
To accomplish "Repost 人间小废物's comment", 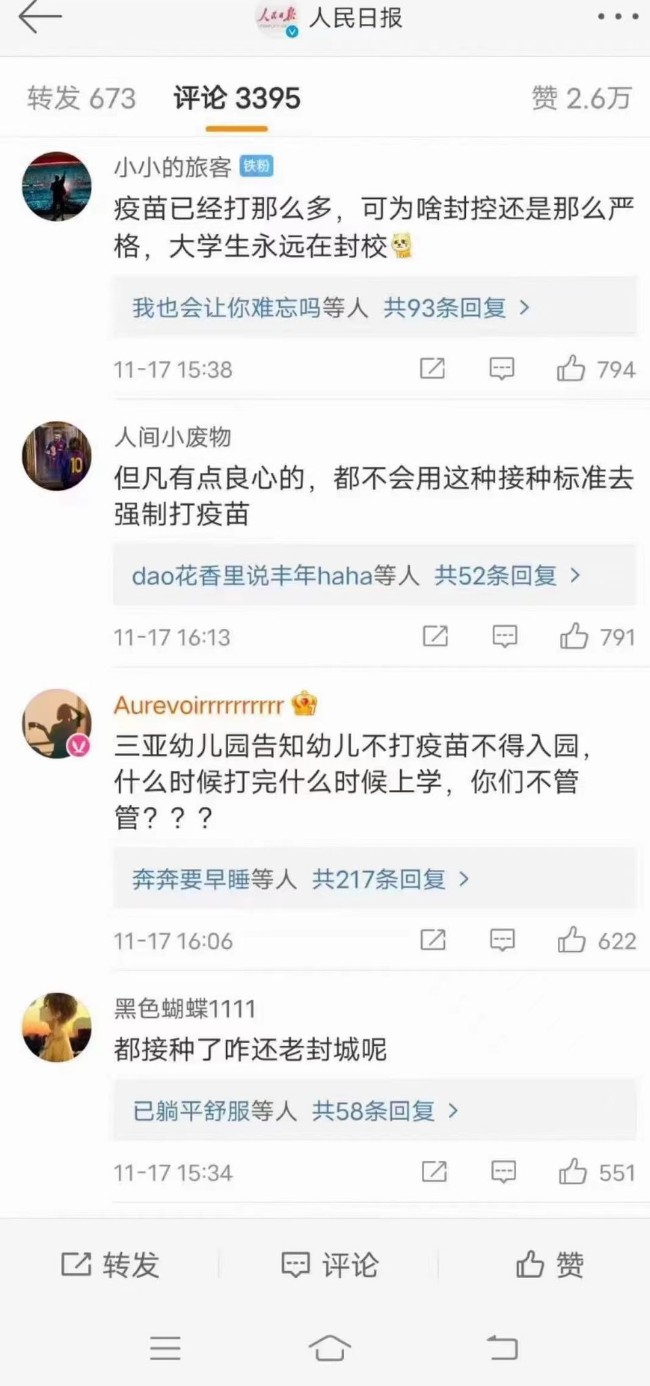I will pos(434,637).
